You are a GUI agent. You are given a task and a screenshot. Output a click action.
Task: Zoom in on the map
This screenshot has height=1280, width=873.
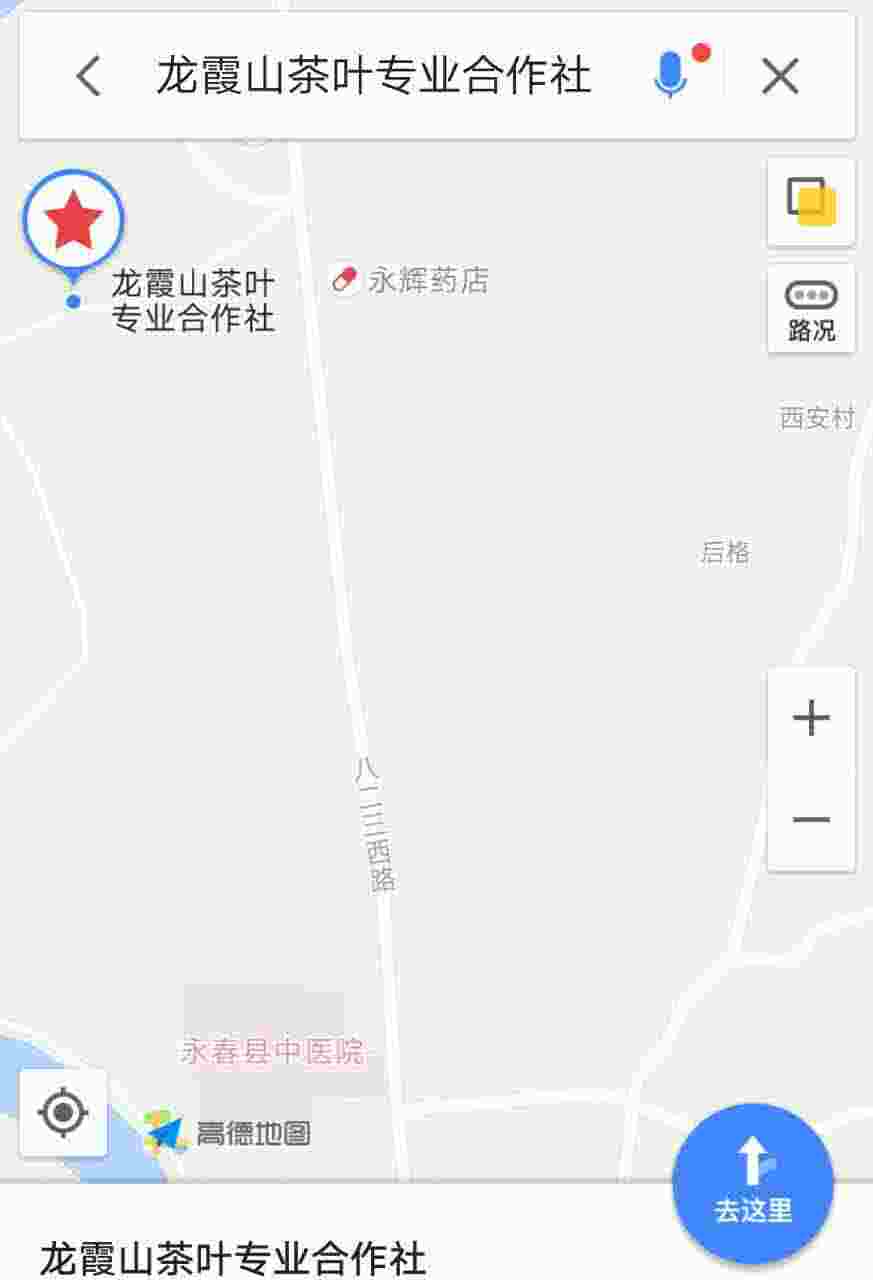pyautogui.click(x=811, y=718)
